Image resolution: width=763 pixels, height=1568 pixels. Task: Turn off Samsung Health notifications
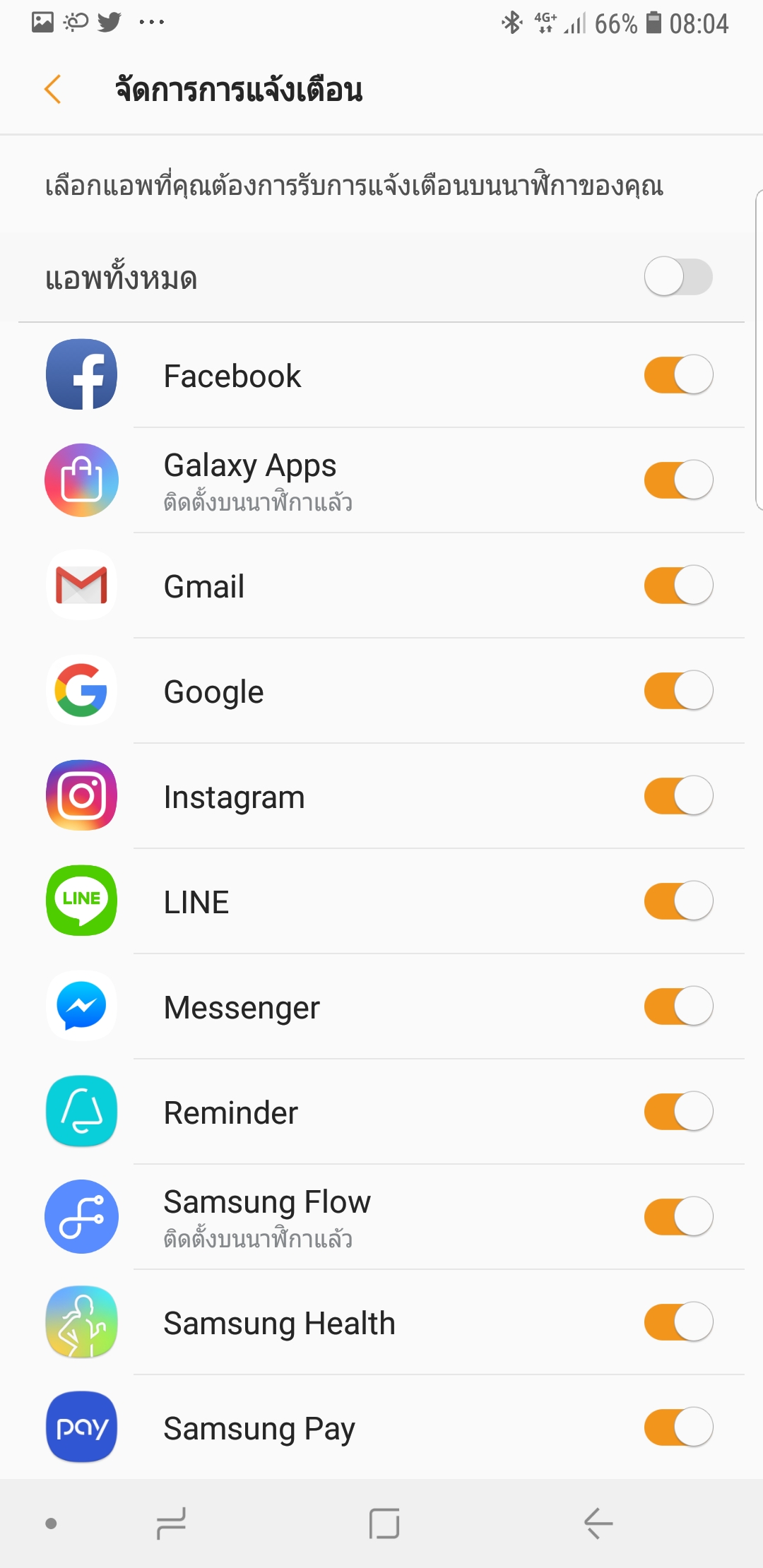(678, 1321)
